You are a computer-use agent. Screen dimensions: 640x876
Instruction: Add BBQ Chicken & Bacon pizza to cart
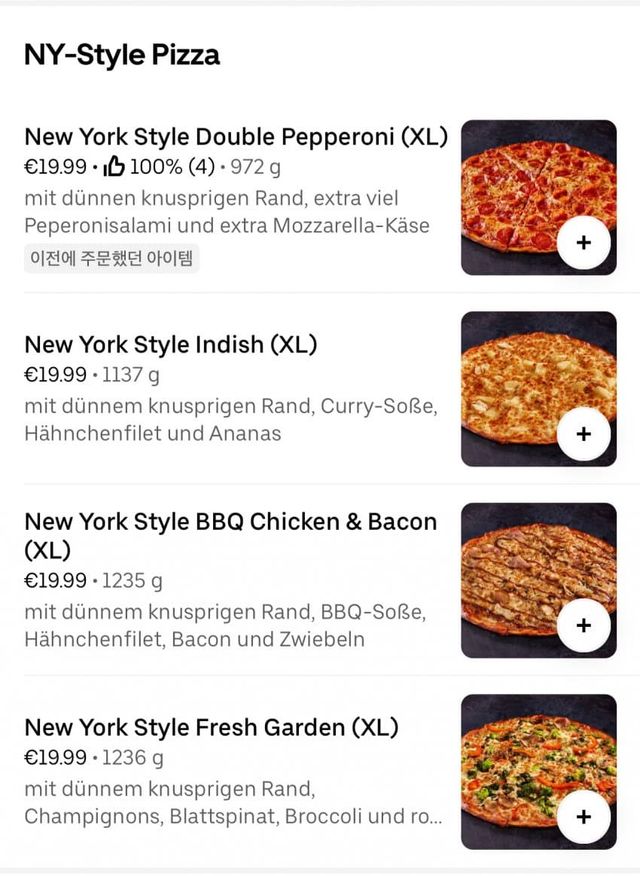[x=584, y=625]
